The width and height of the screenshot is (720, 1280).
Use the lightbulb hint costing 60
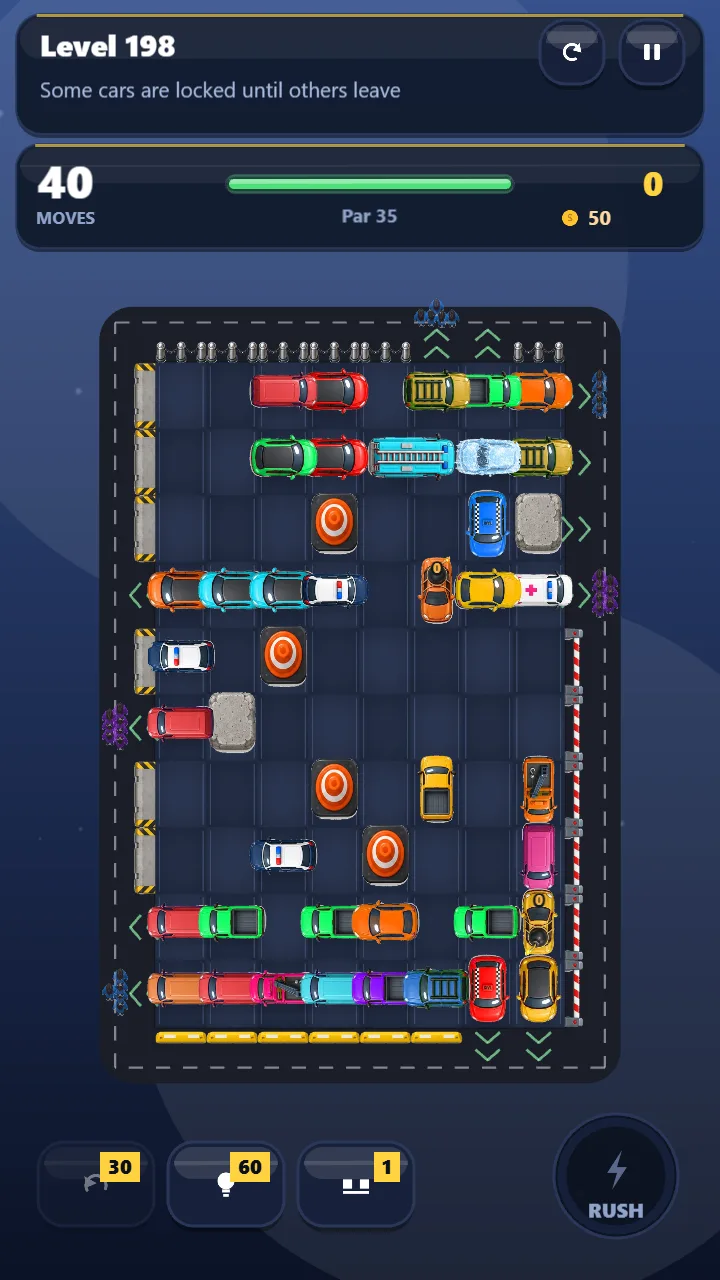(x=226, y=1185)
